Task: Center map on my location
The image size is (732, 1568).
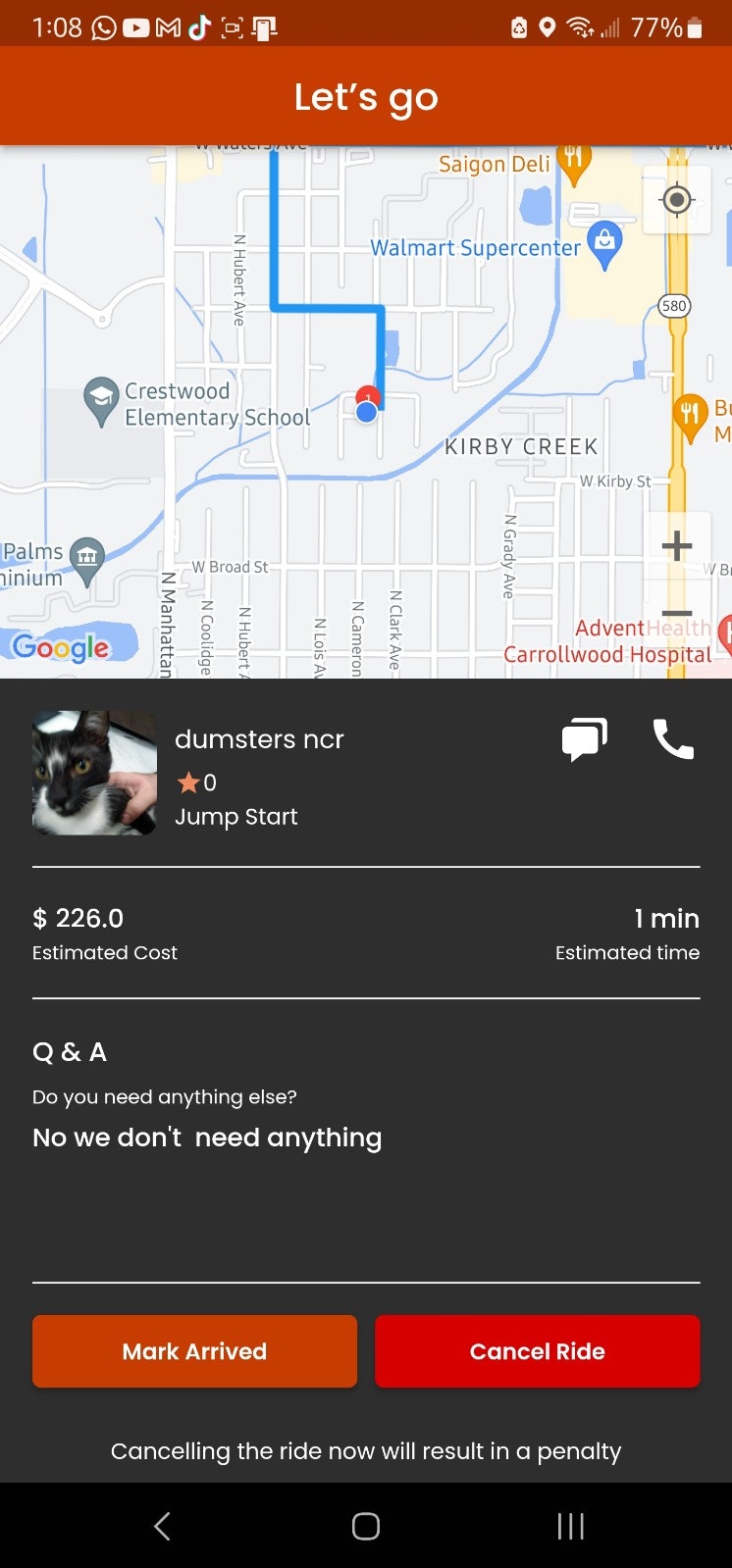Action: pyautogui.click(x=676, y=200)
